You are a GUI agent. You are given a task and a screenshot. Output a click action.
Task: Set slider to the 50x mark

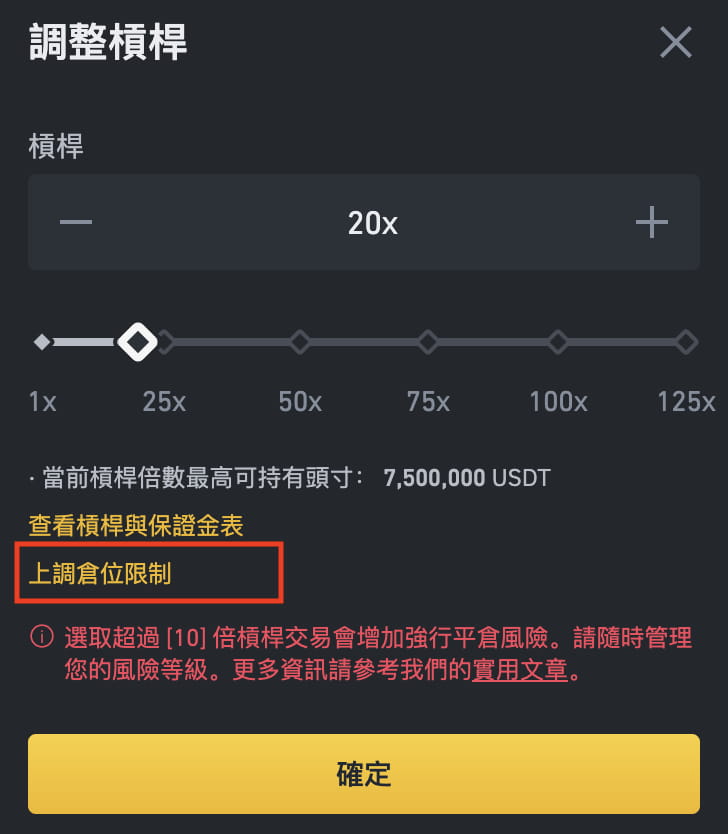pyautogui.click(x=299, y=343)
